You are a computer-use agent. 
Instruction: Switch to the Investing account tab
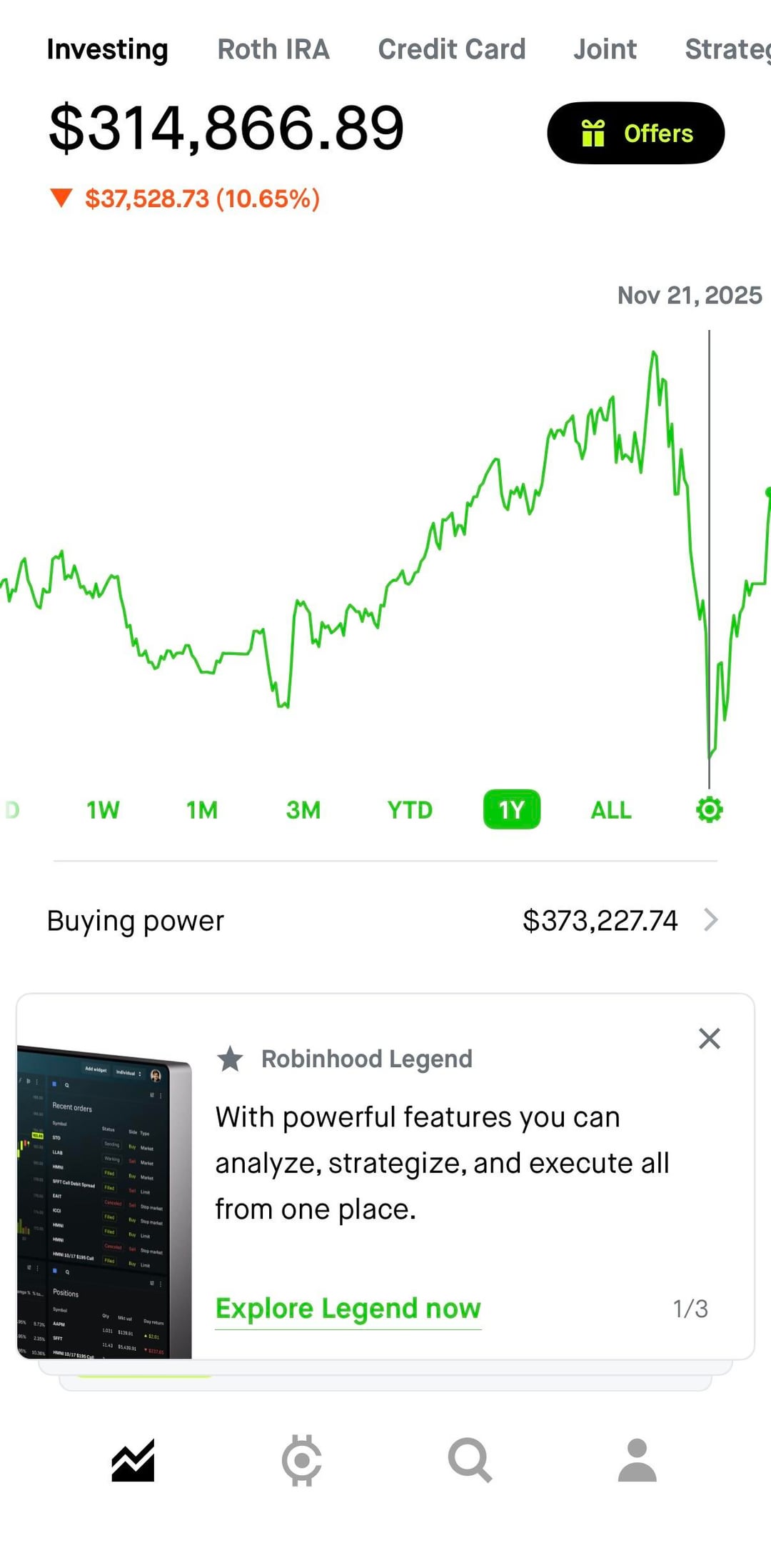click(x=107, y=49)
